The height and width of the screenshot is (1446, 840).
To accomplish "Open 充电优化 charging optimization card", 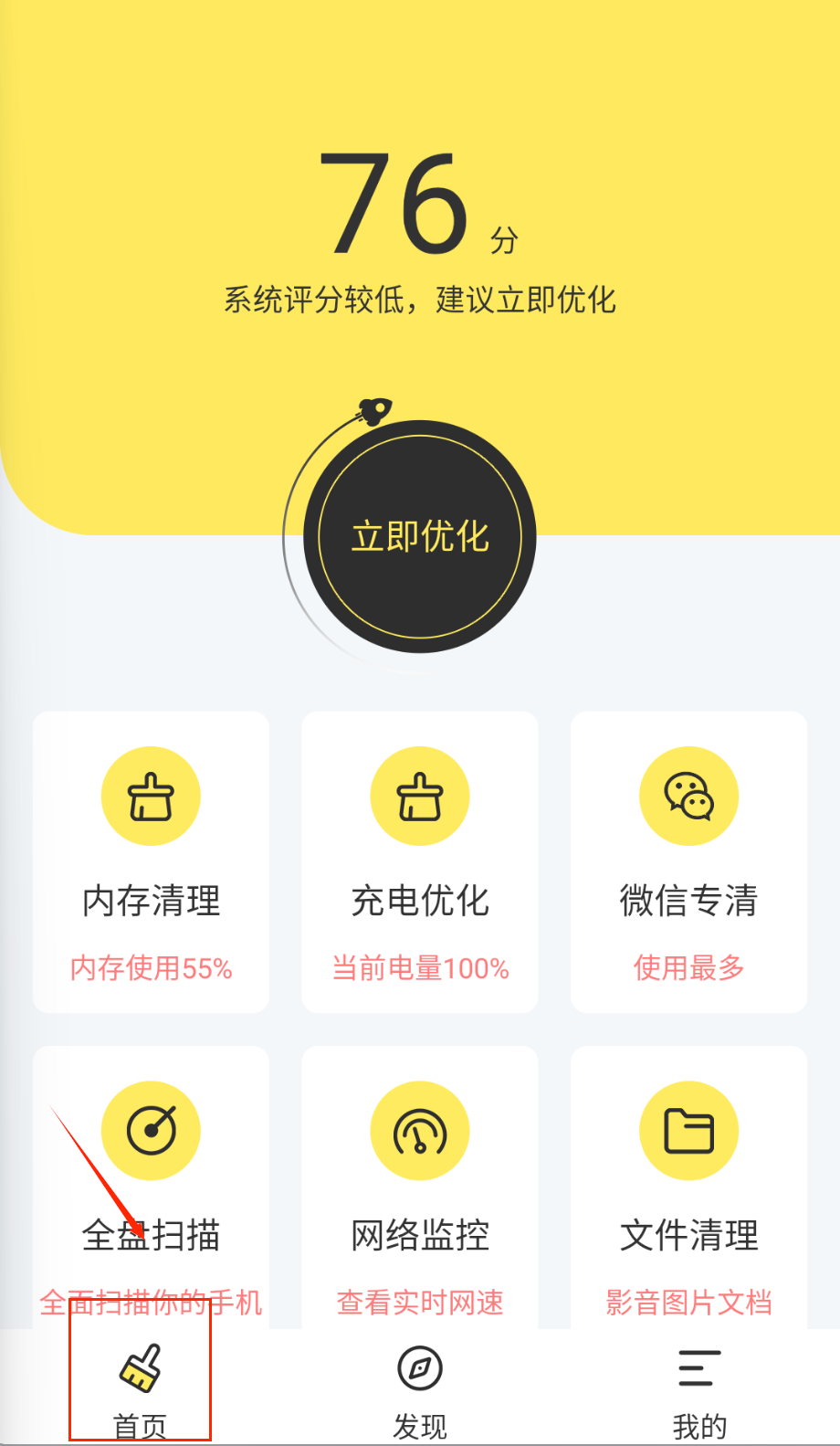I will 420,861.
